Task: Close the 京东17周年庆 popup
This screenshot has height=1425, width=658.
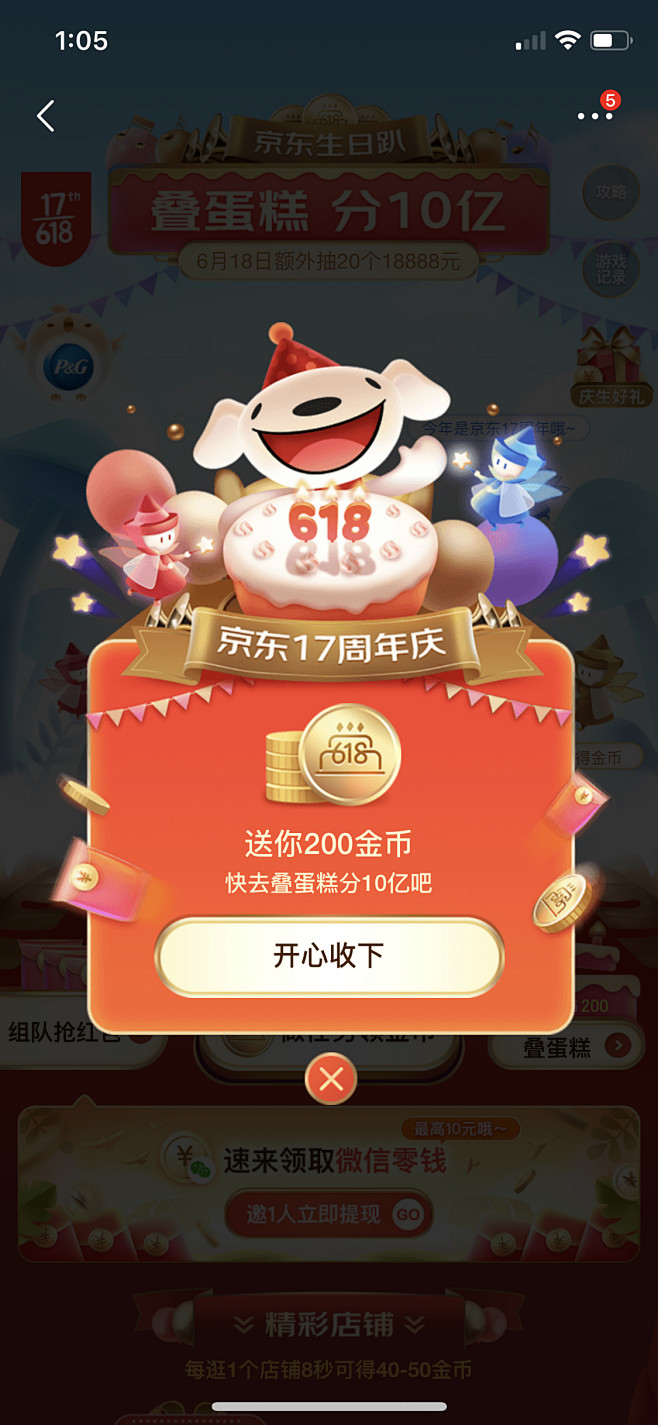Action: [331, 1079]
